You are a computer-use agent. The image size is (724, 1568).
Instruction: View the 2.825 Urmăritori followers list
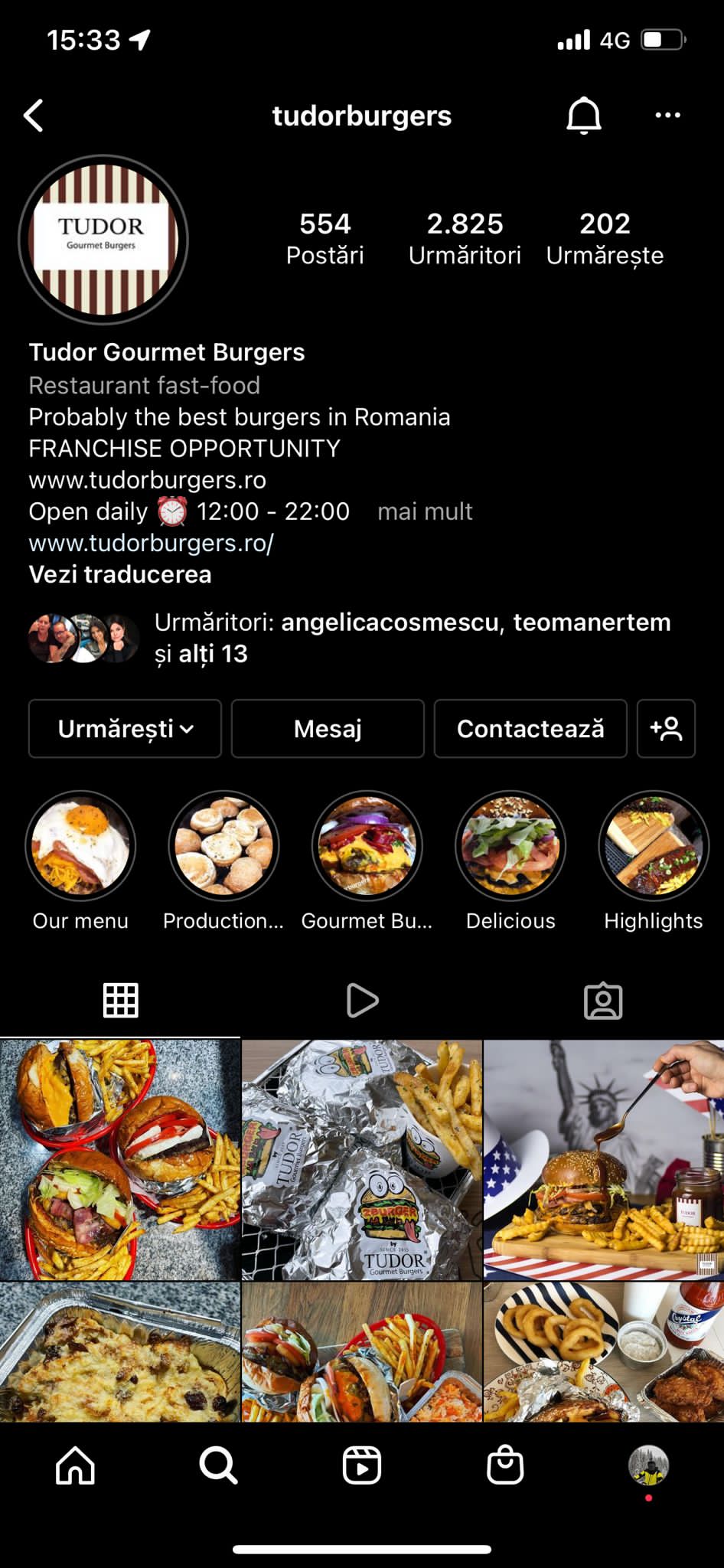pyautogui.click(x=465, y=238)
